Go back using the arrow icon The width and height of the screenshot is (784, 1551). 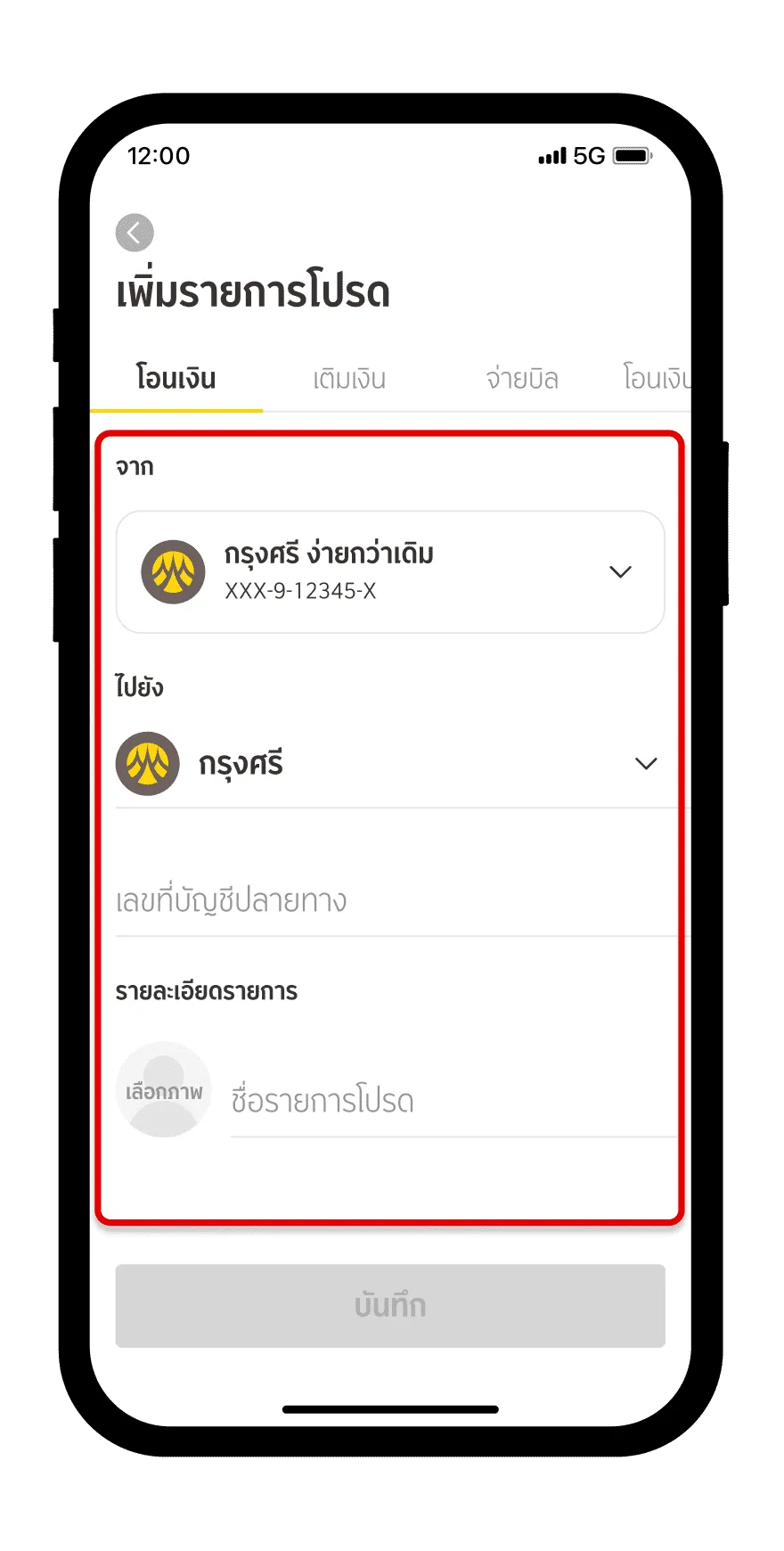tap(135, 234)
